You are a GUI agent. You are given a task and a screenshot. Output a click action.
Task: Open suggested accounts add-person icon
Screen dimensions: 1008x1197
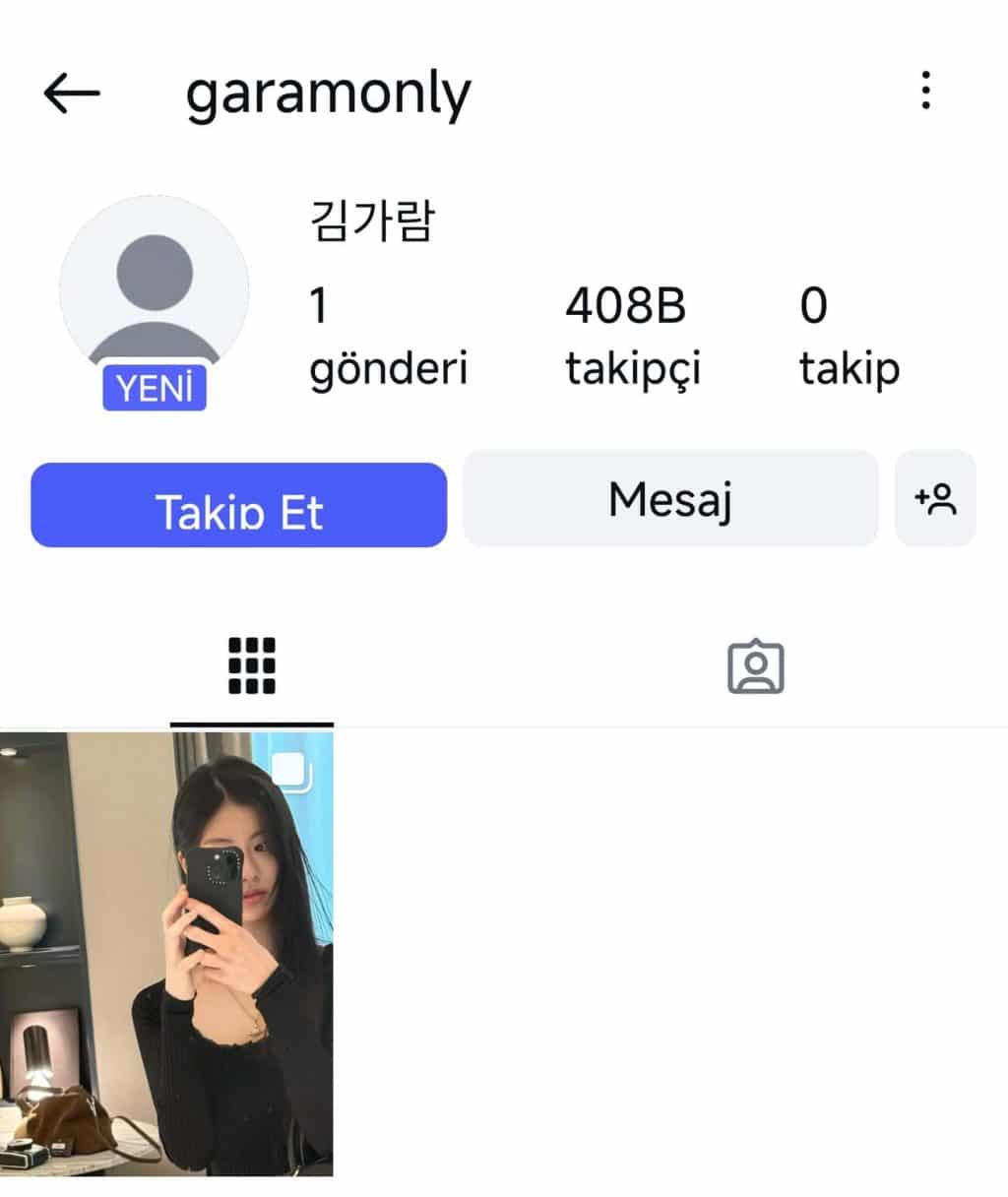click(x=935, y=499)
